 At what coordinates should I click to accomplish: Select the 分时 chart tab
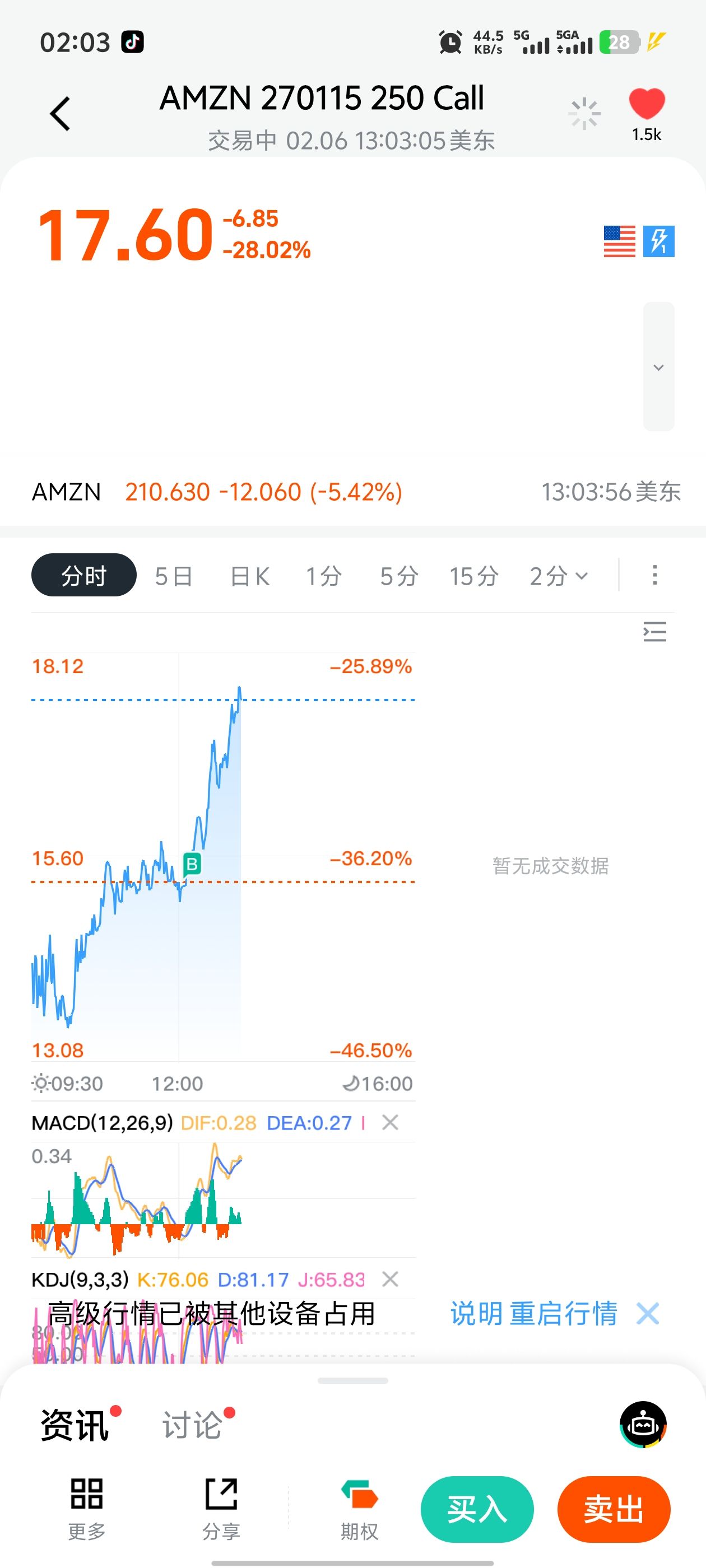coord(84,575)
